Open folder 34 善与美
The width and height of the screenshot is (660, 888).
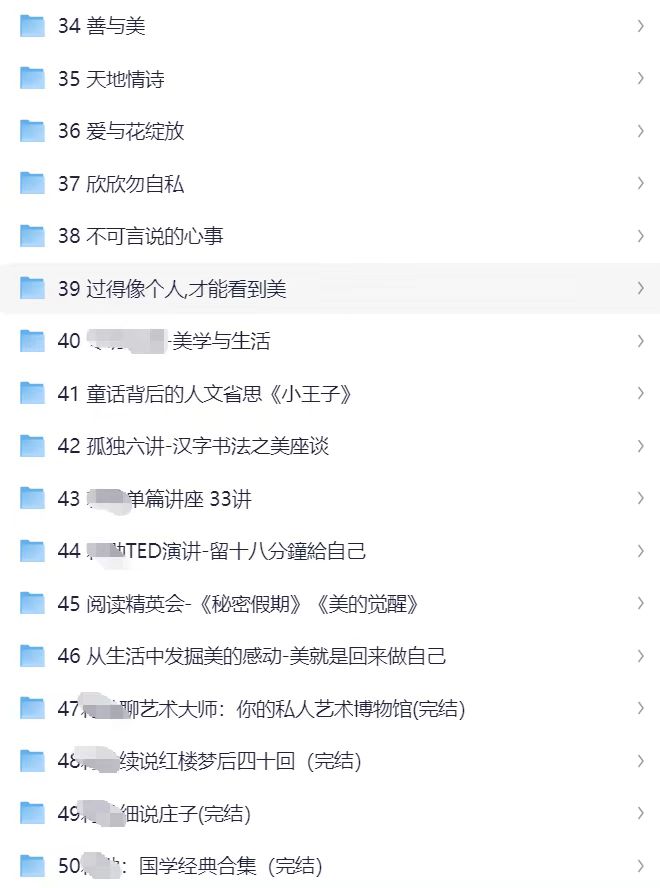pyautogui.click(x=101, y=27)
